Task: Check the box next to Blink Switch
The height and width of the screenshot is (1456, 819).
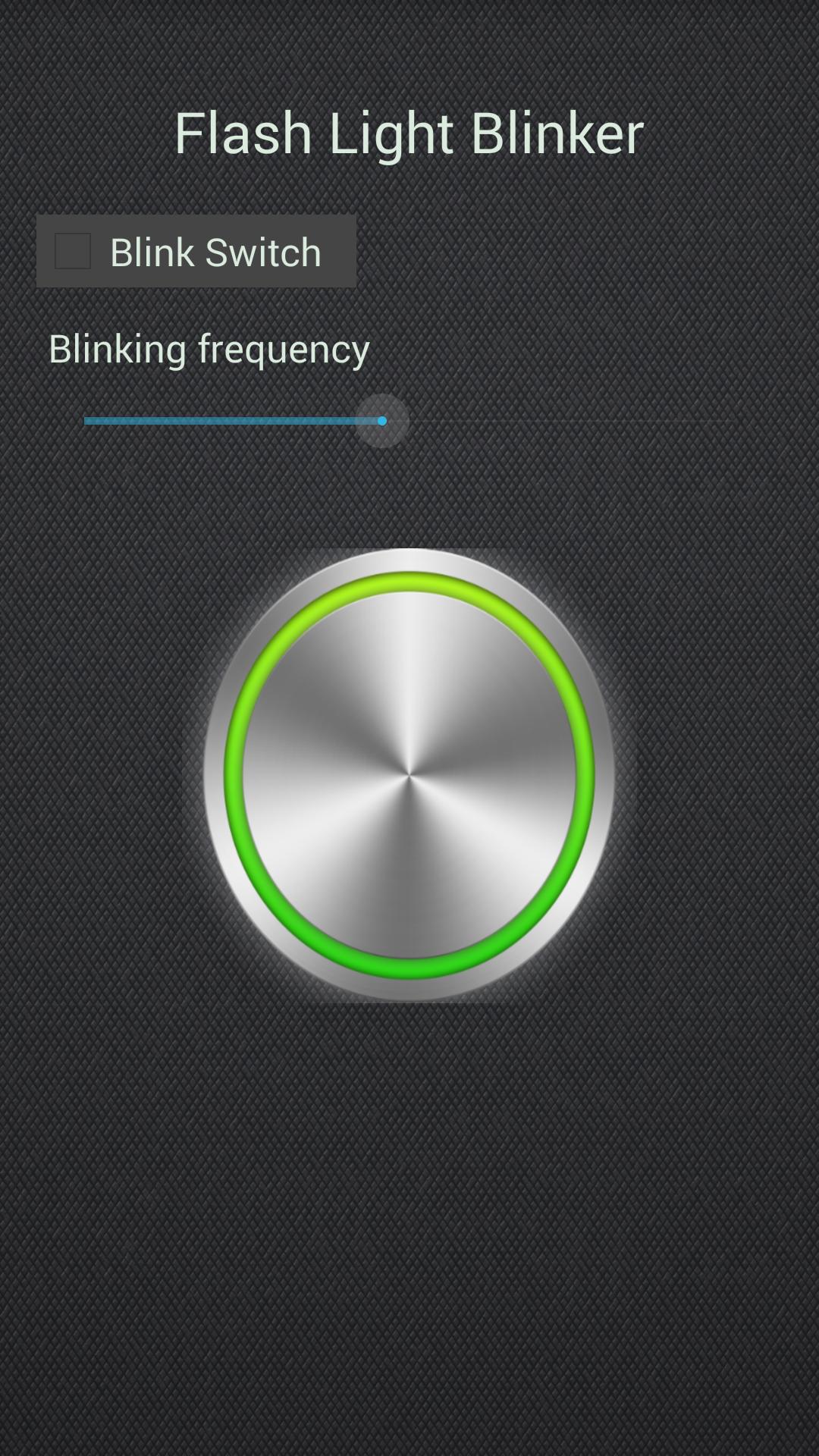Action: (72, 251)
